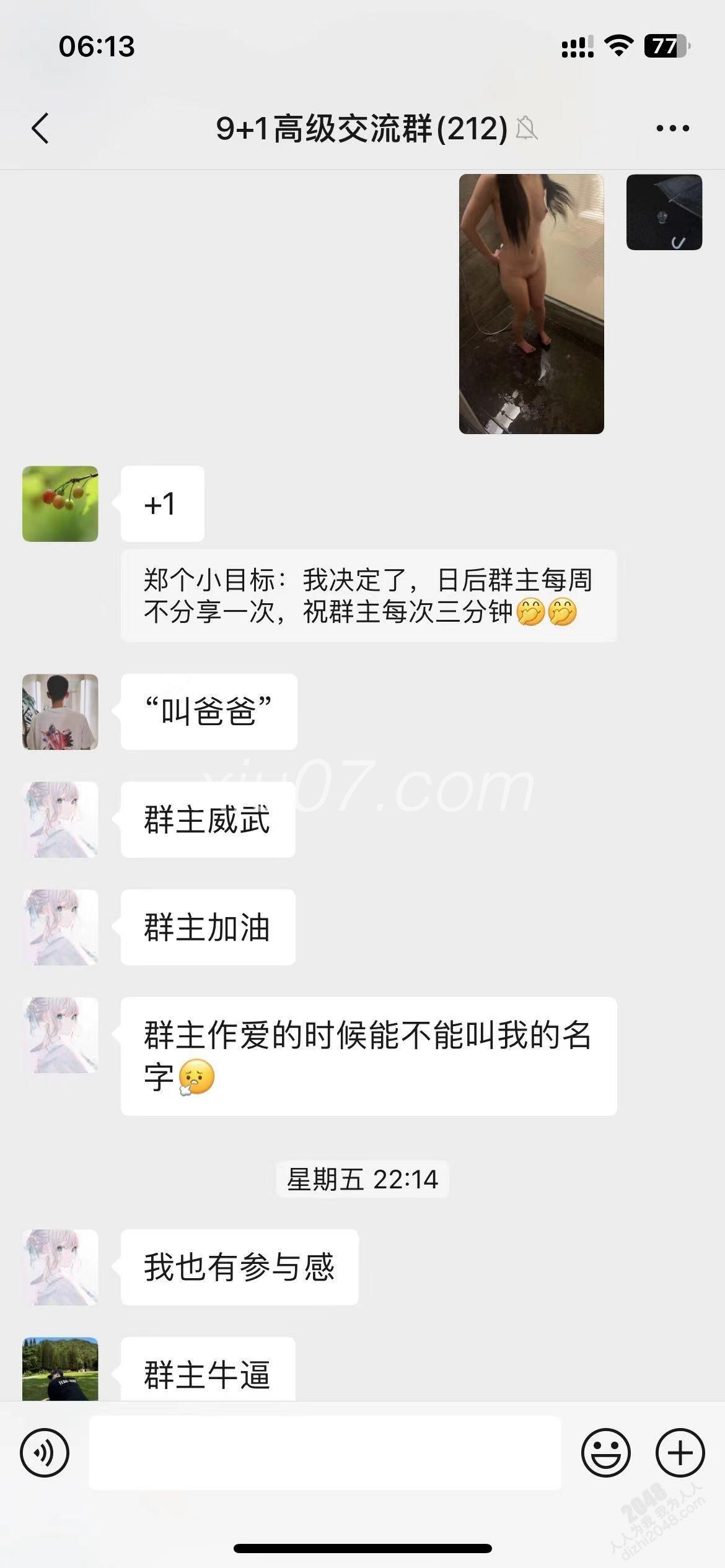Go back to the chat list

[40, 129]
